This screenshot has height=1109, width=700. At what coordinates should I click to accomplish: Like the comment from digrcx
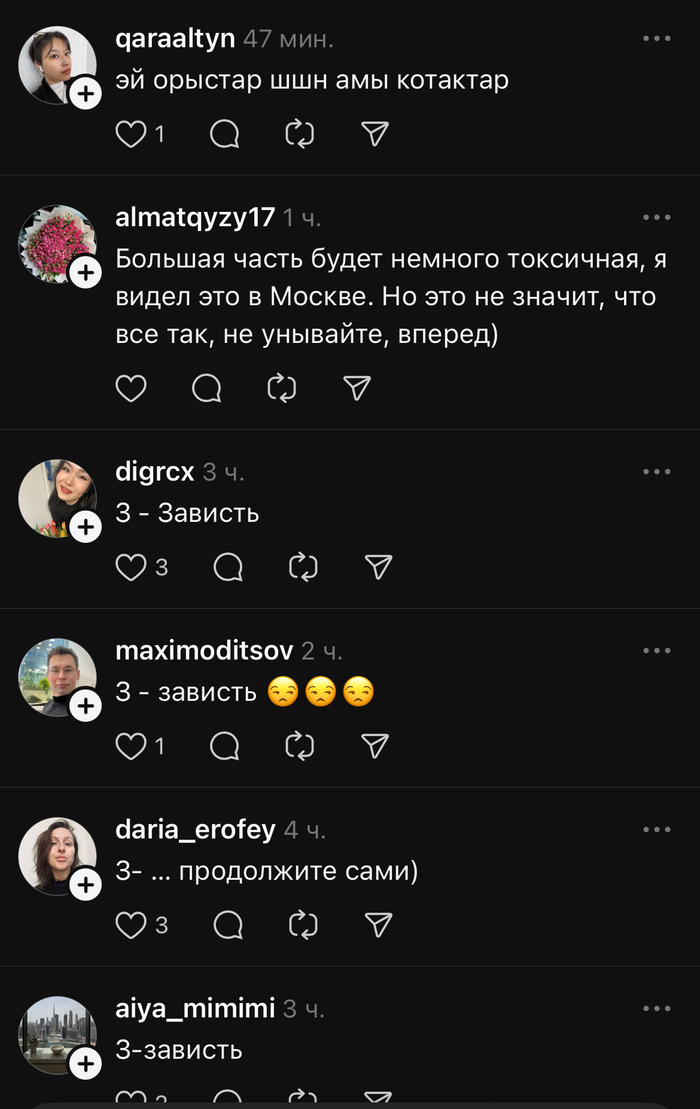131,567
